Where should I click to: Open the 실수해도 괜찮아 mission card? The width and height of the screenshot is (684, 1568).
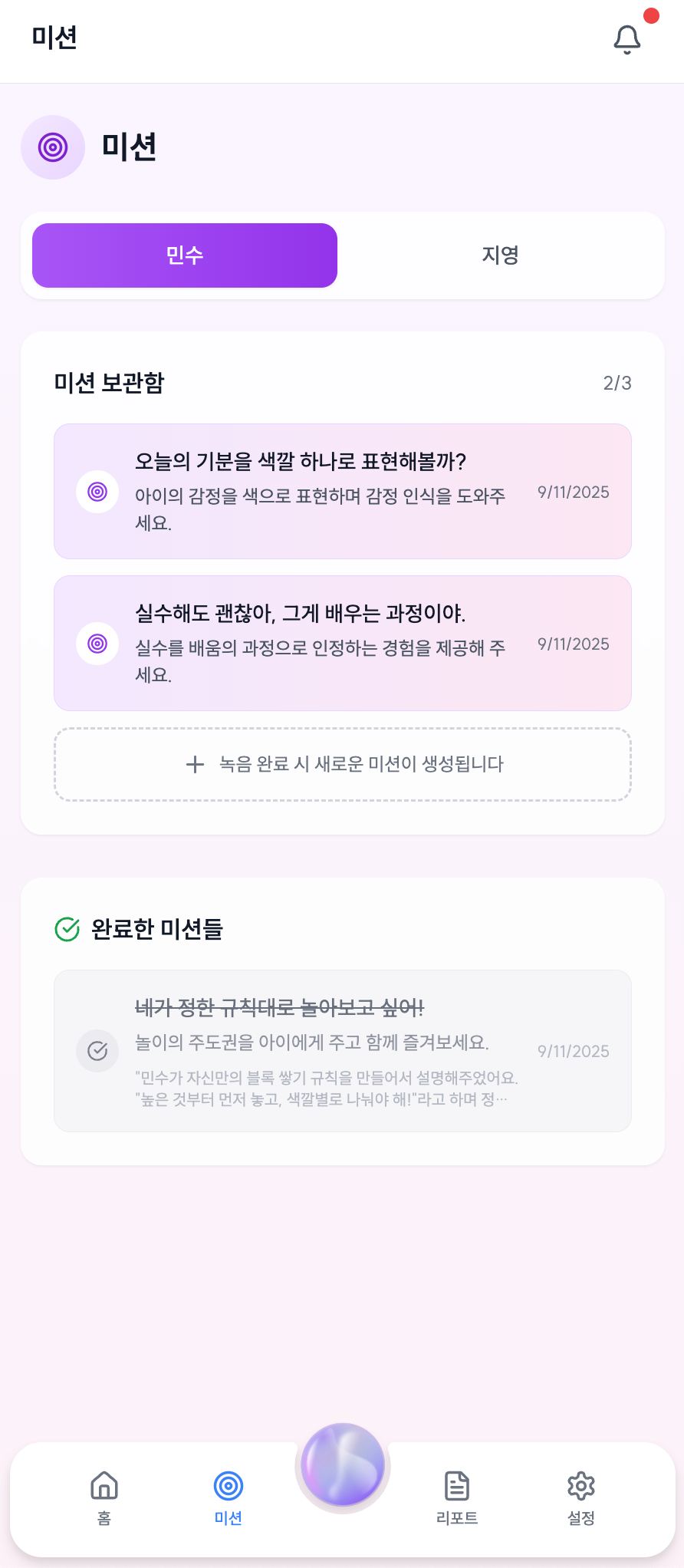(x=342, y=644)
